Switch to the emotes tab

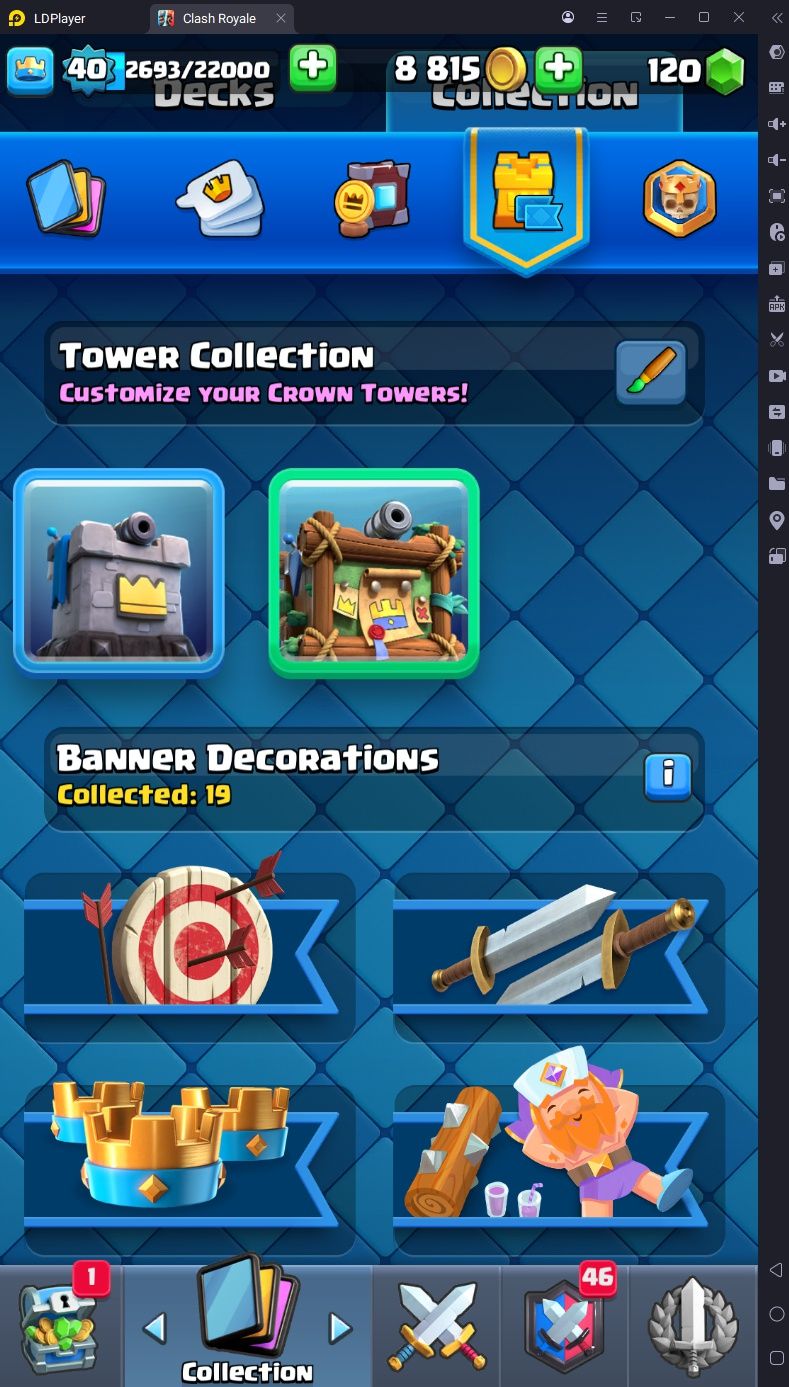point(220,199)
